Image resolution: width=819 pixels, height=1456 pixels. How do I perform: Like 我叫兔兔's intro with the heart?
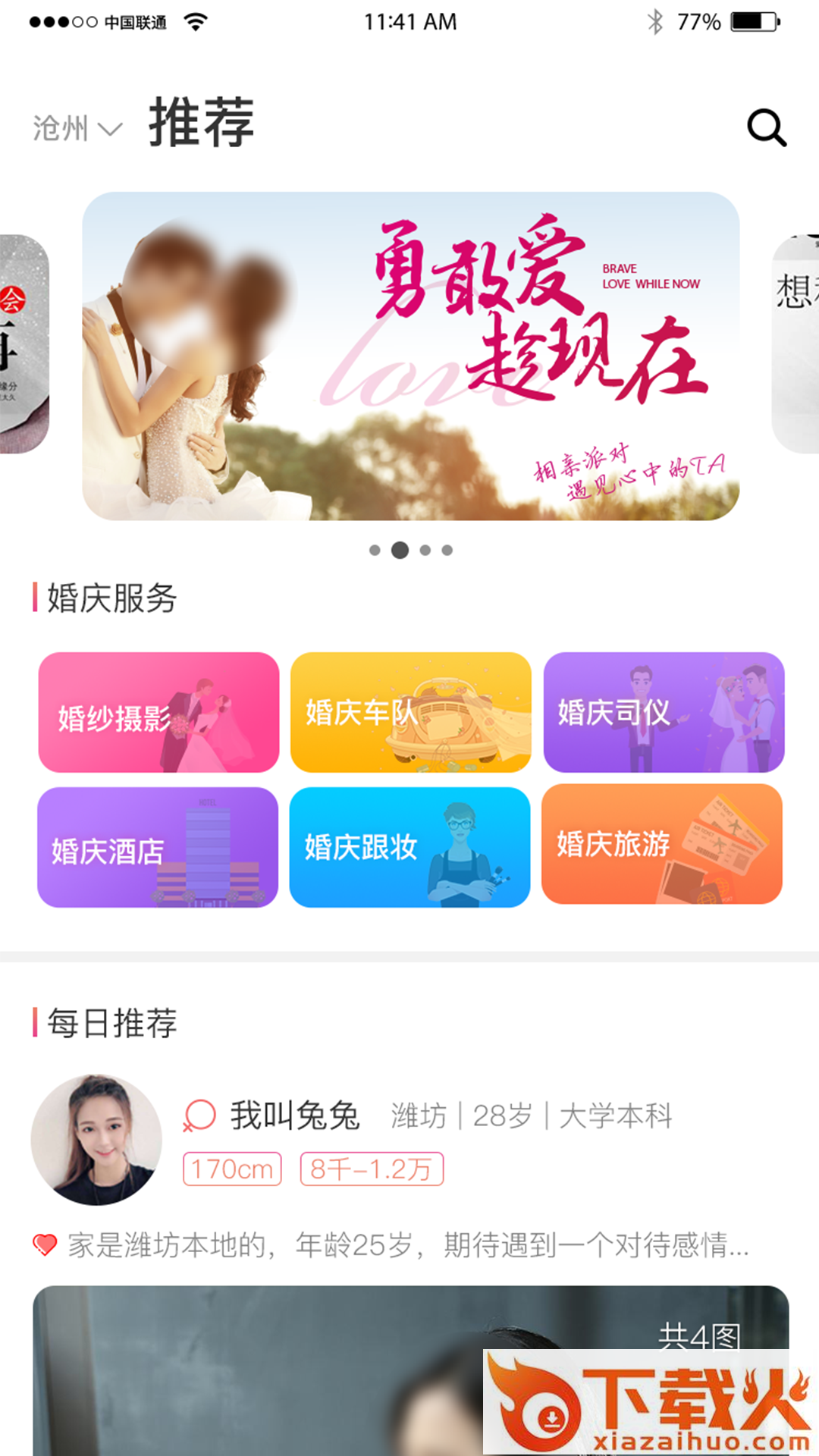coord(45,1244)
